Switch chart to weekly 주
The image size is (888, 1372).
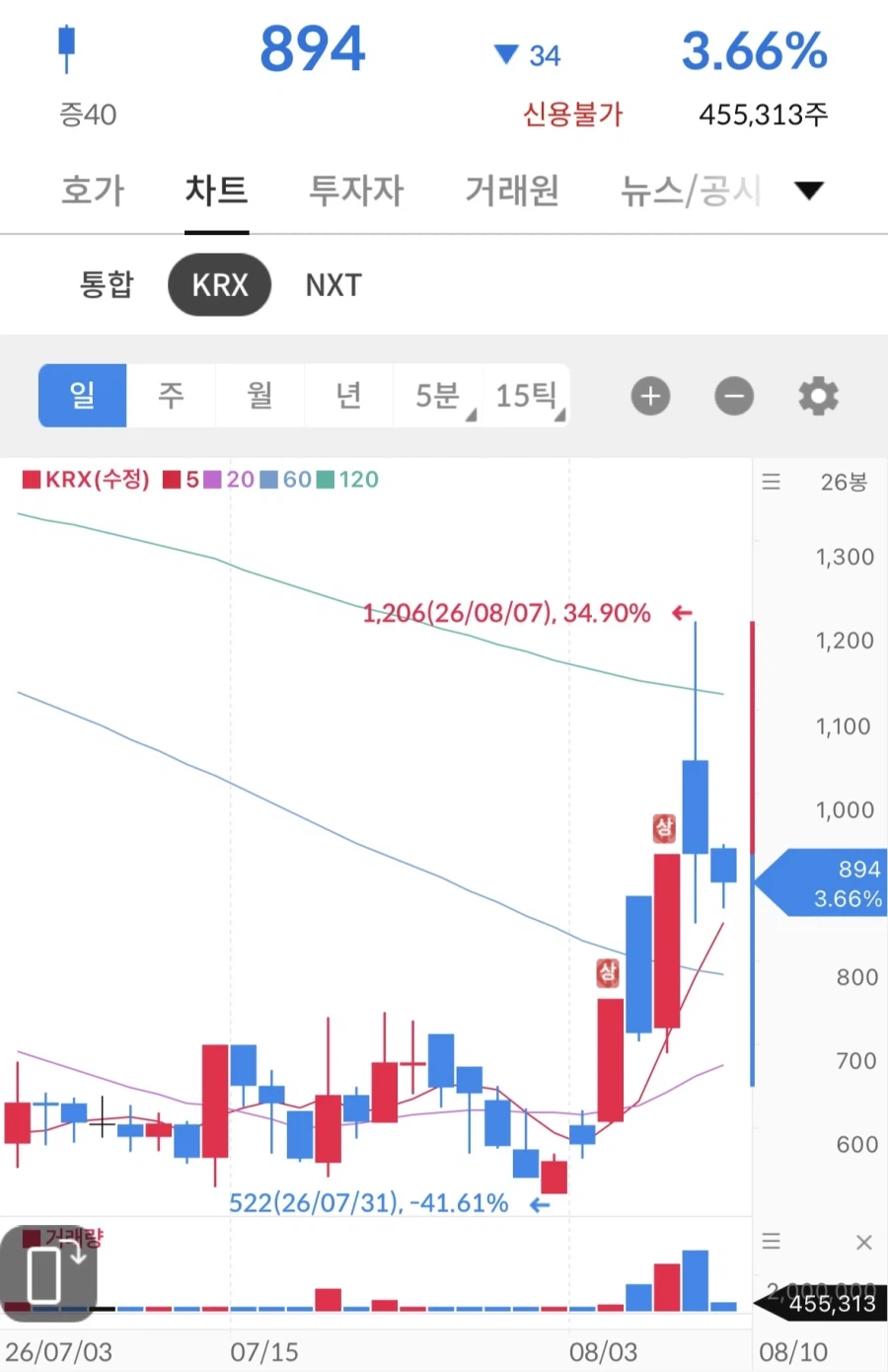172,396
